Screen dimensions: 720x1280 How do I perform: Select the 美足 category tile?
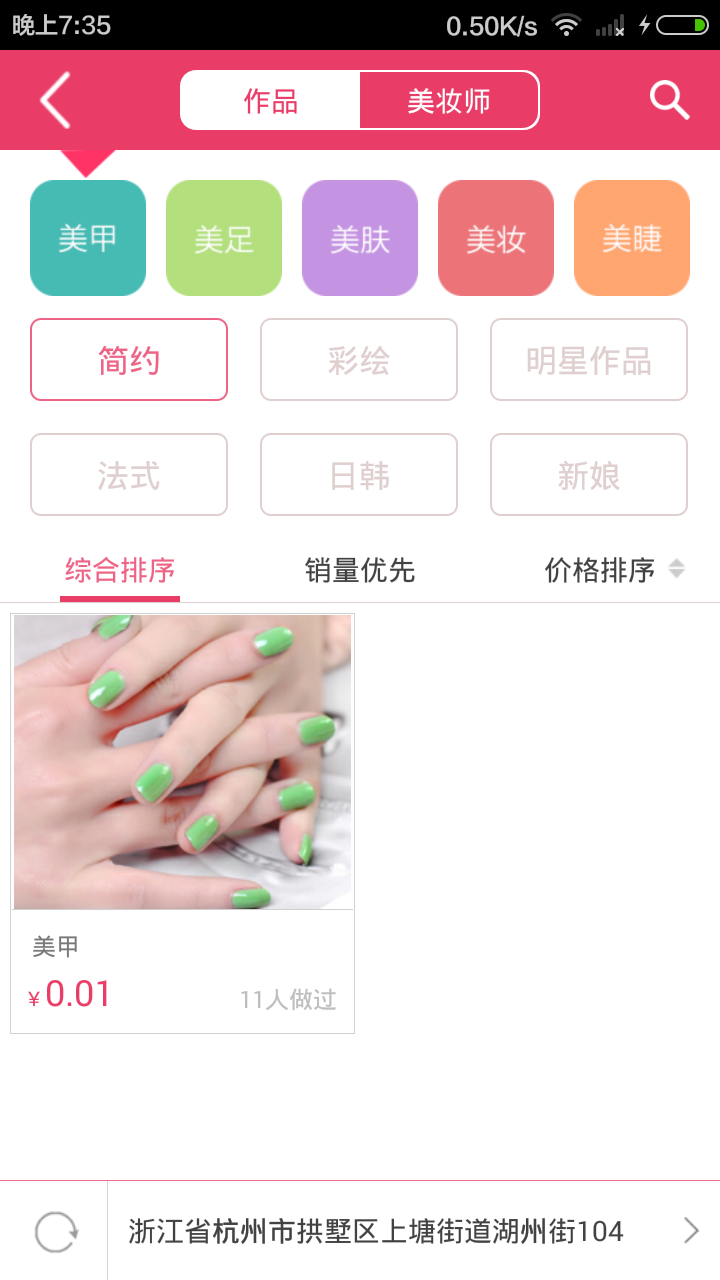(x=224, y=238)
